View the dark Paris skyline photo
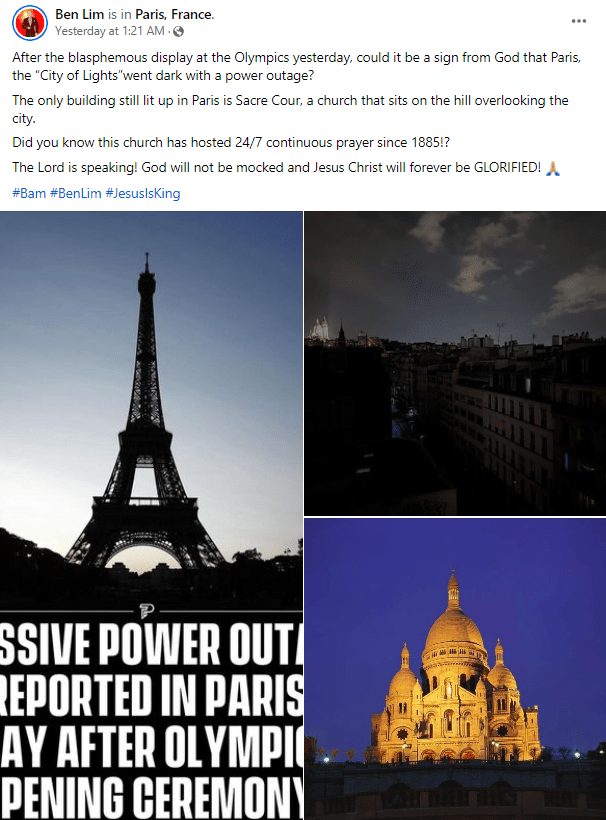Screen dimensions: 606x820 point(455,363)
